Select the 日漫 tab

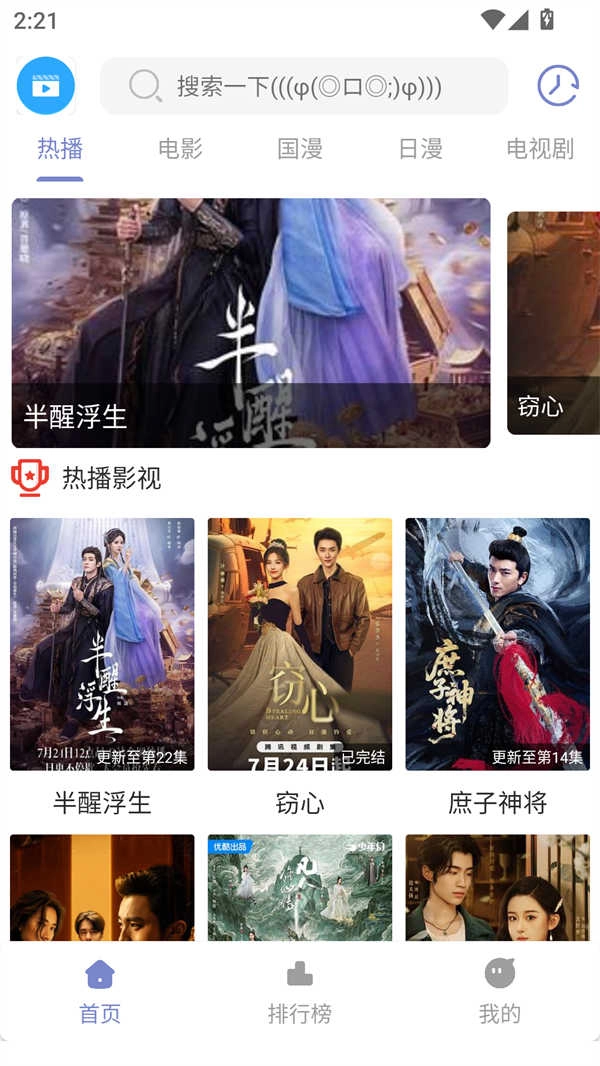click(x=420, y=150)
